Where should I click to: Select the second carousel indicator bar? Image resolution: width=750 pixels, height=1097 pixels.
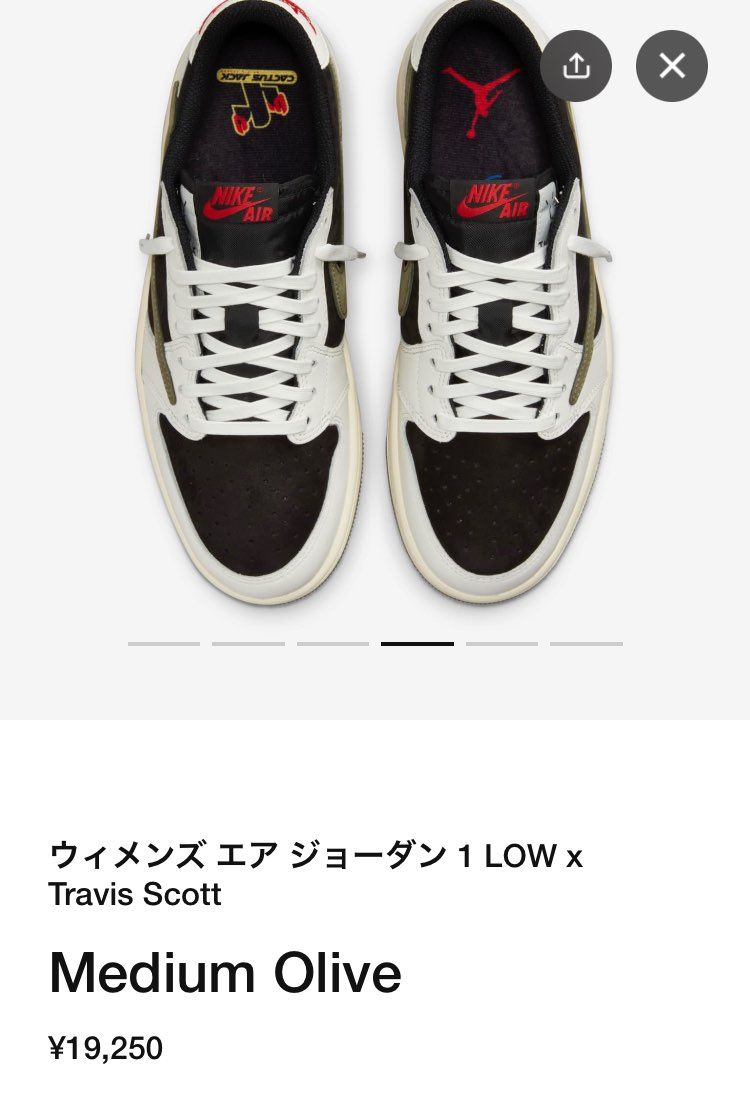pos(248,643)
